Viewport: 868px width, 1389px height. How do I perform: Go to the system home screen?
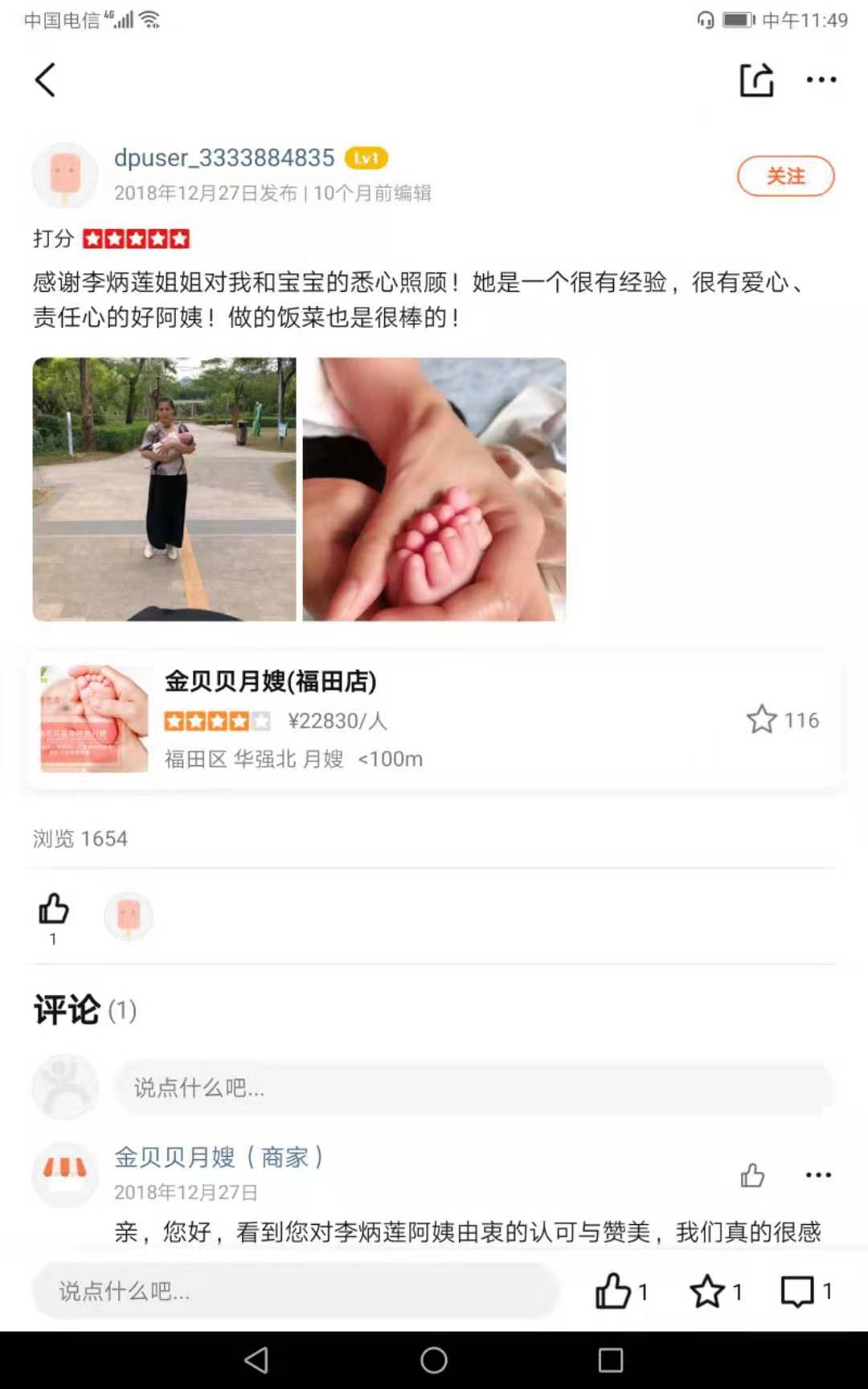(434, 1360)
